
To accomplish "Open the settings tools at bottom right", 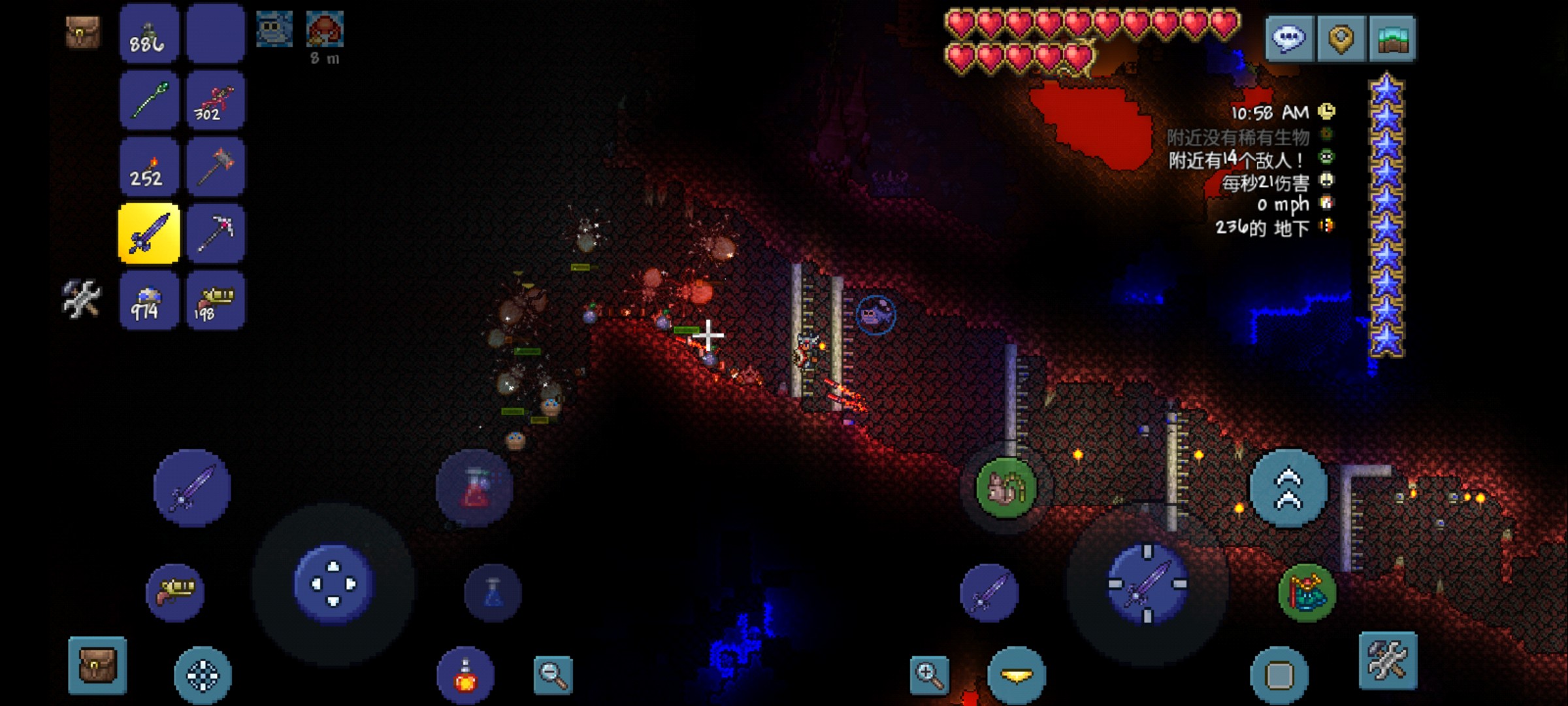I will (1388, 660).
